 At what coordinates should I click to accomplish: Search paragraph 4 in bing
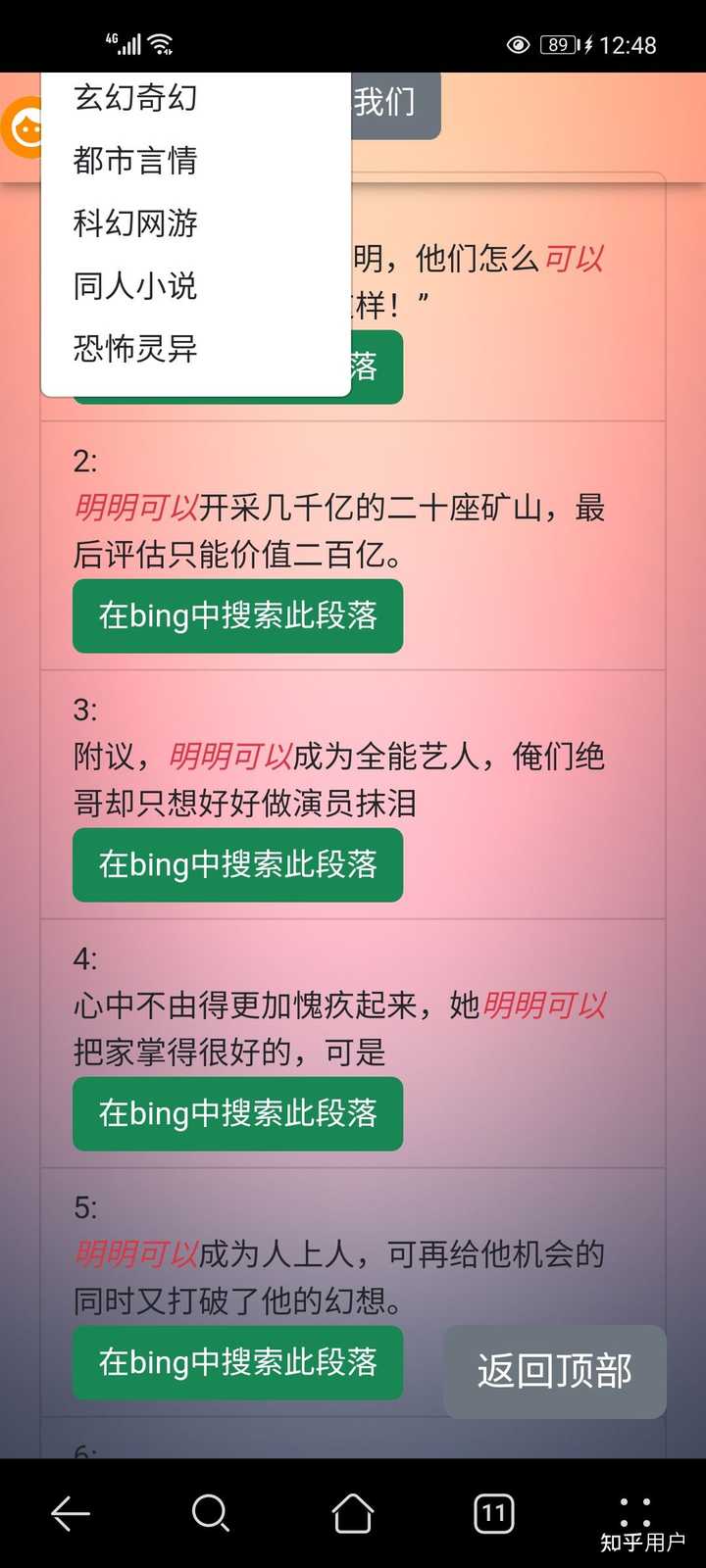237,1113
